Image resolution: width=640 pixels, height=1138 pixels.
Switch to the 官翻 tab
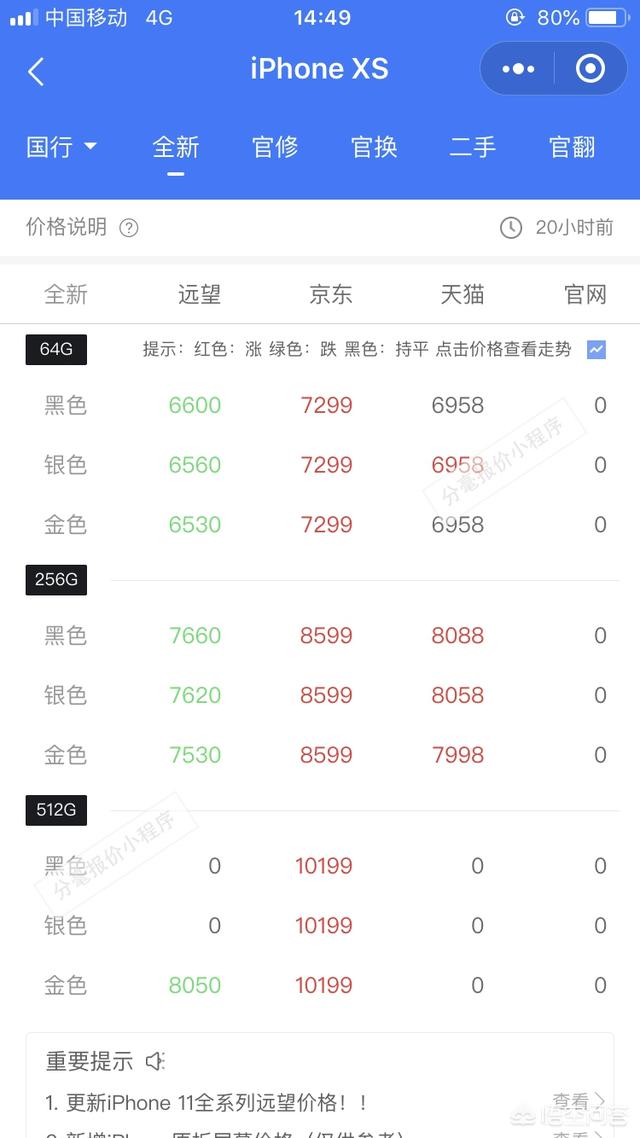[573, 147]
